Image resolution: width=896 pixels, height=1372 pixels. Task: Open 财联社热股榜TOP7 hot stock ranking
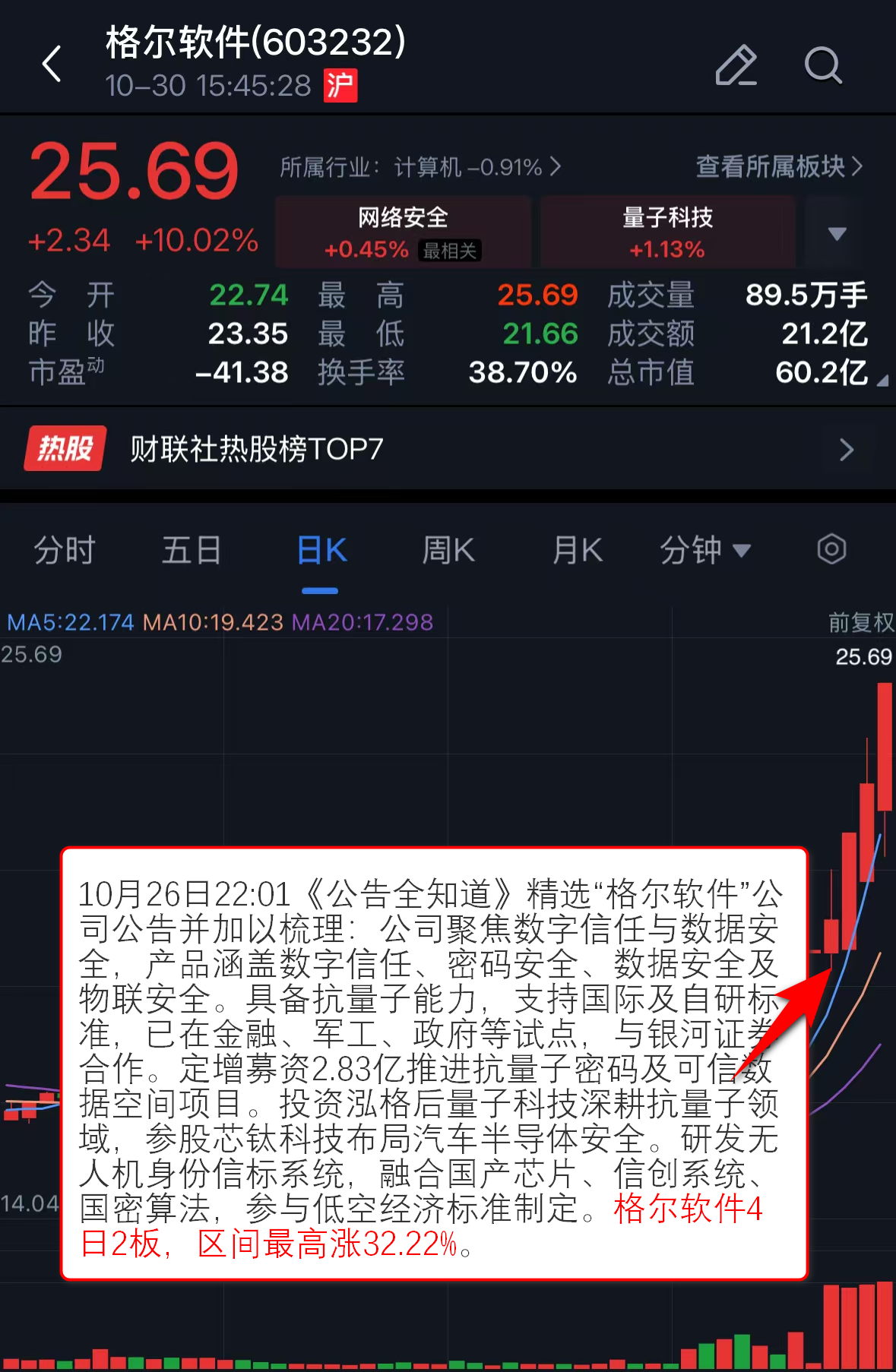448,449
